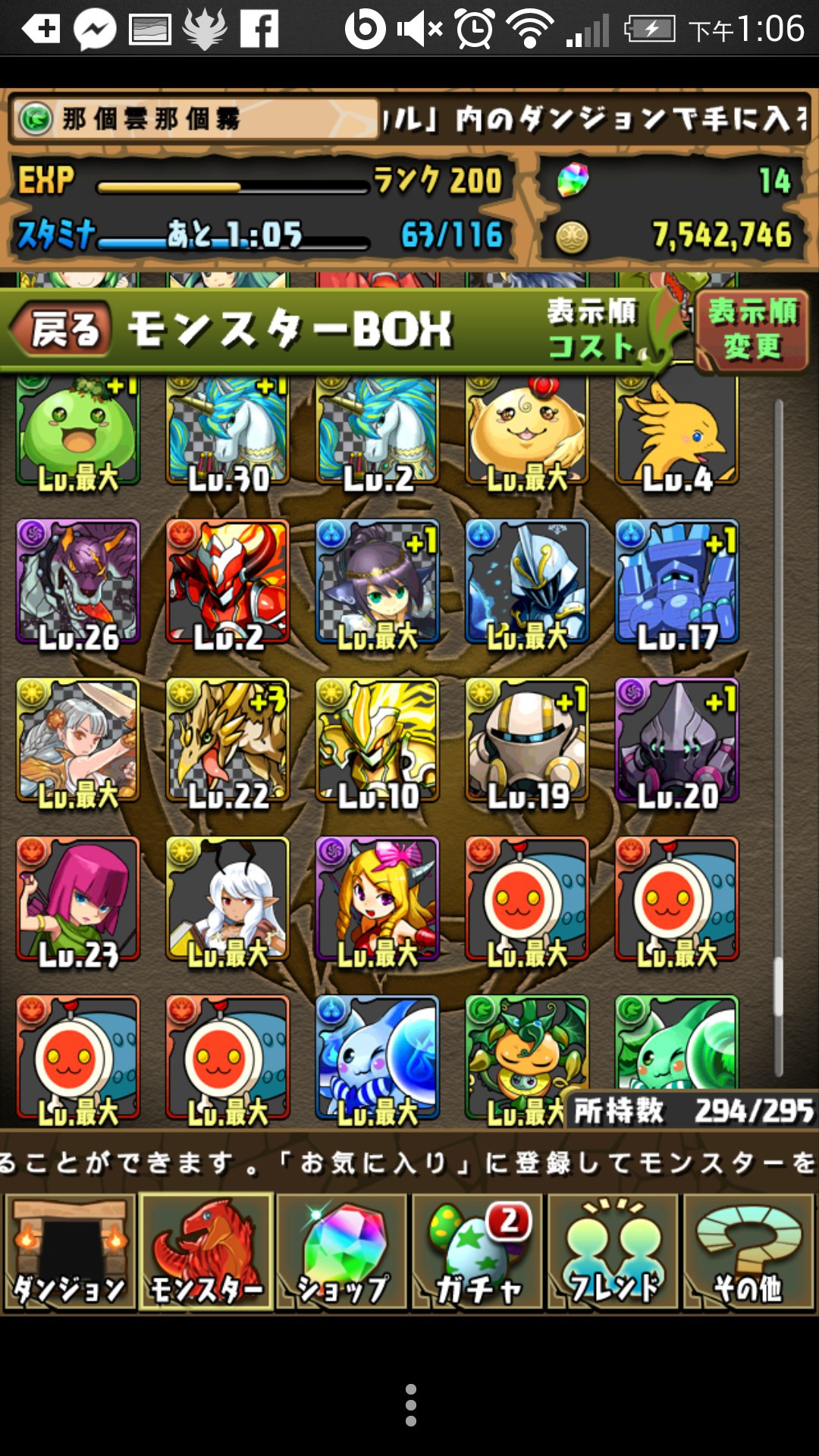
Task: Go to the ガチャ tab
Action: point(477,1253)
